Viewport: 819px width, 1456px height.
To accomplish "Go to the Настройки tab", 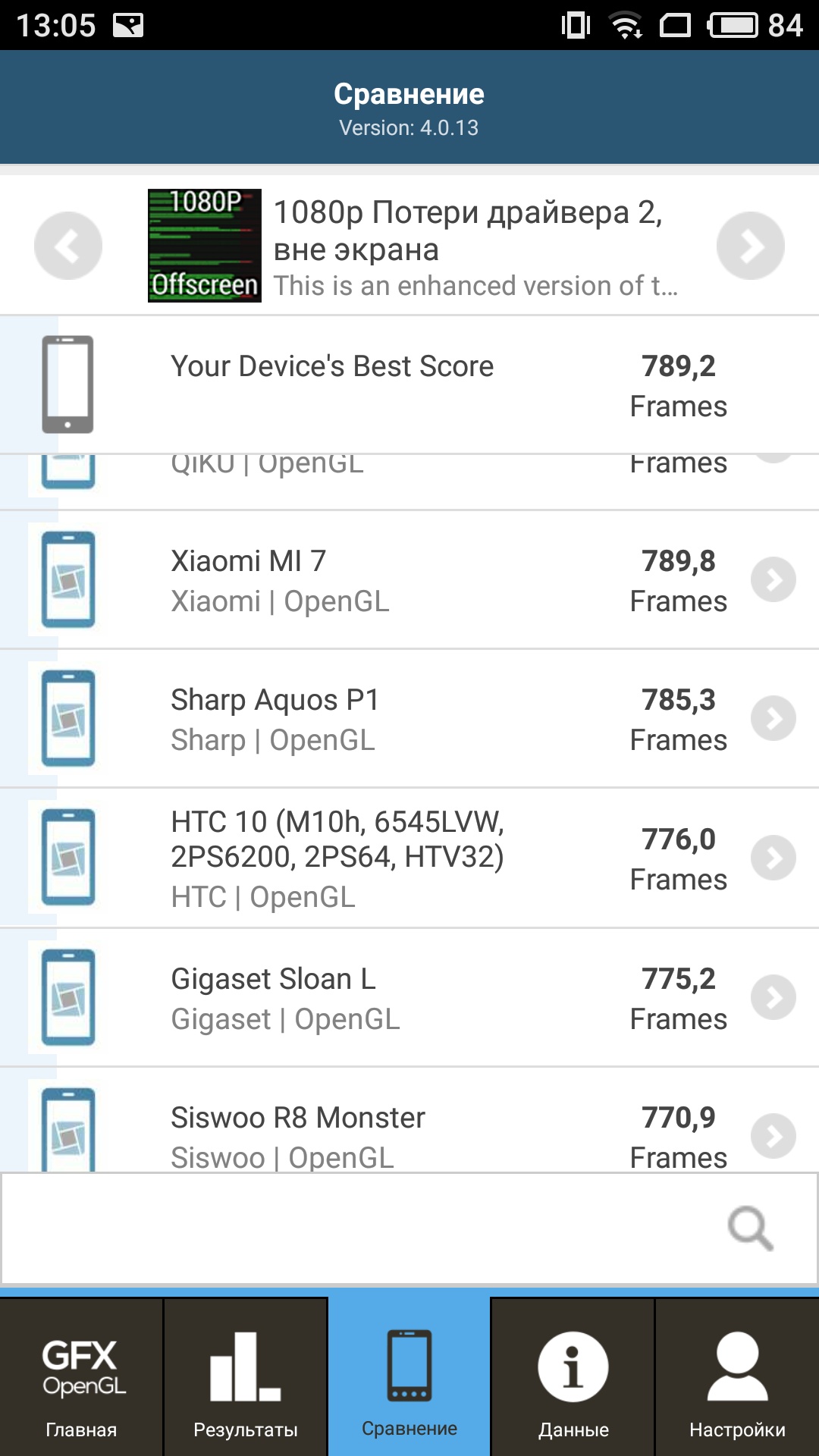I will [737, 1376].
